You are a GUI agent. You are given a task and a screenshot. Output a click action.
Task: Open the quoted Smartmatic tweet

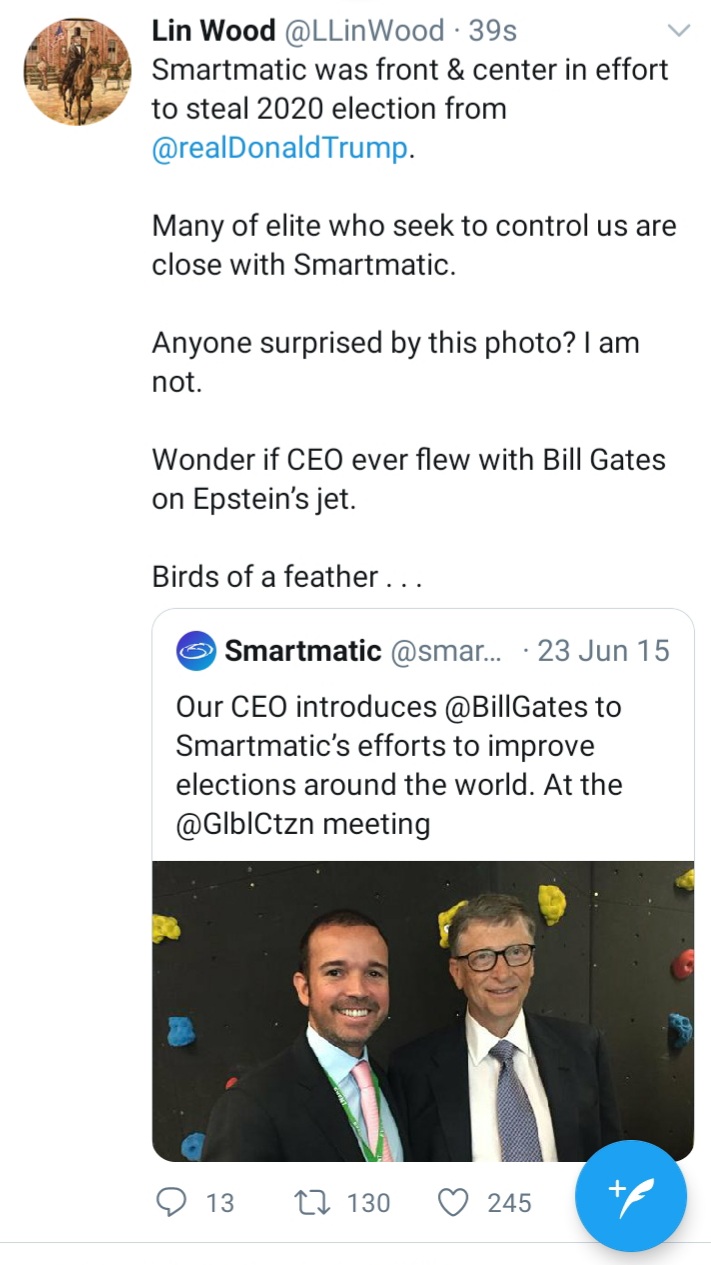[x=423, y=885]
